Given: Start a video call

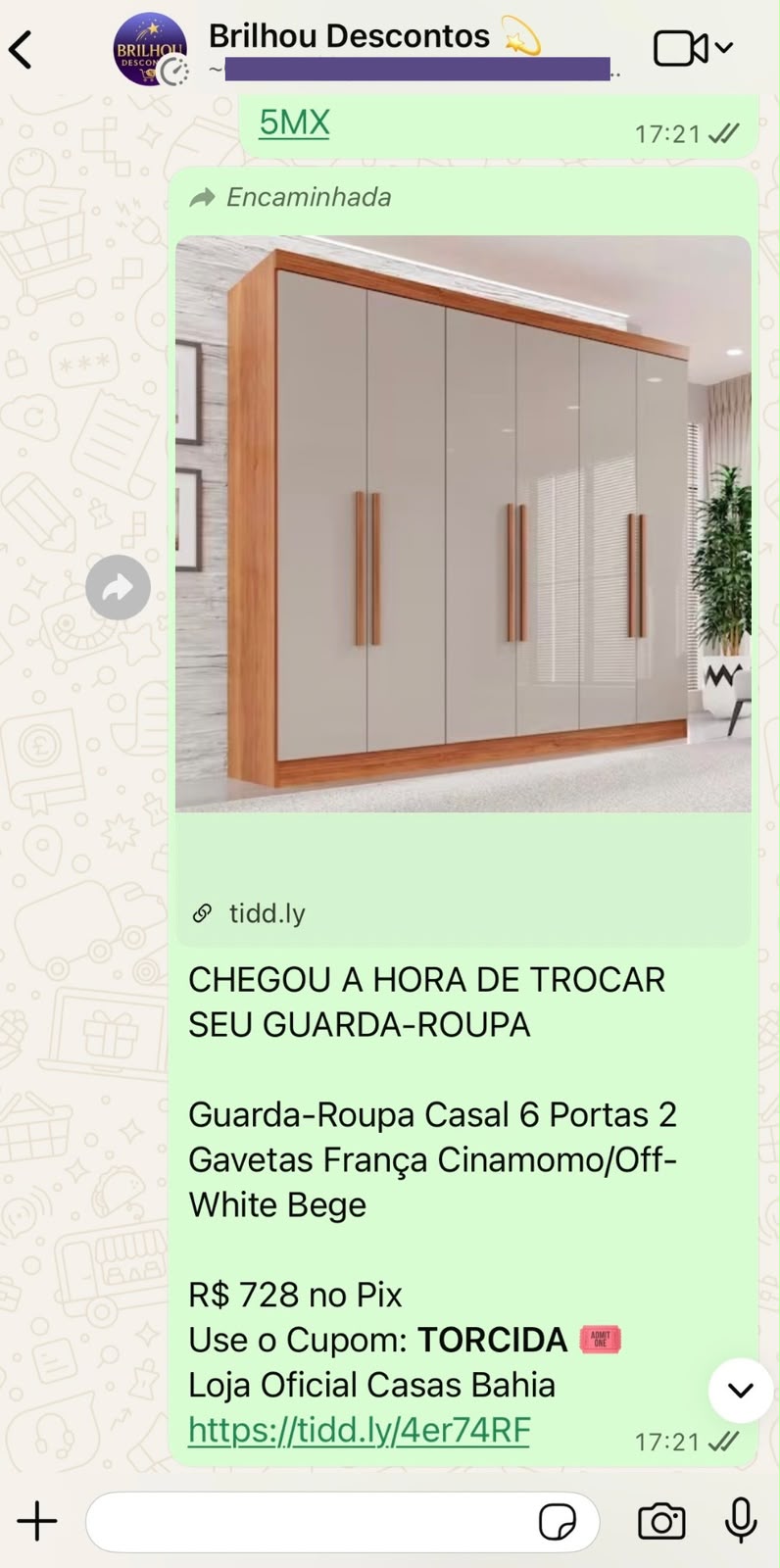Looking at the screenshot, I should tap(692, 48).
